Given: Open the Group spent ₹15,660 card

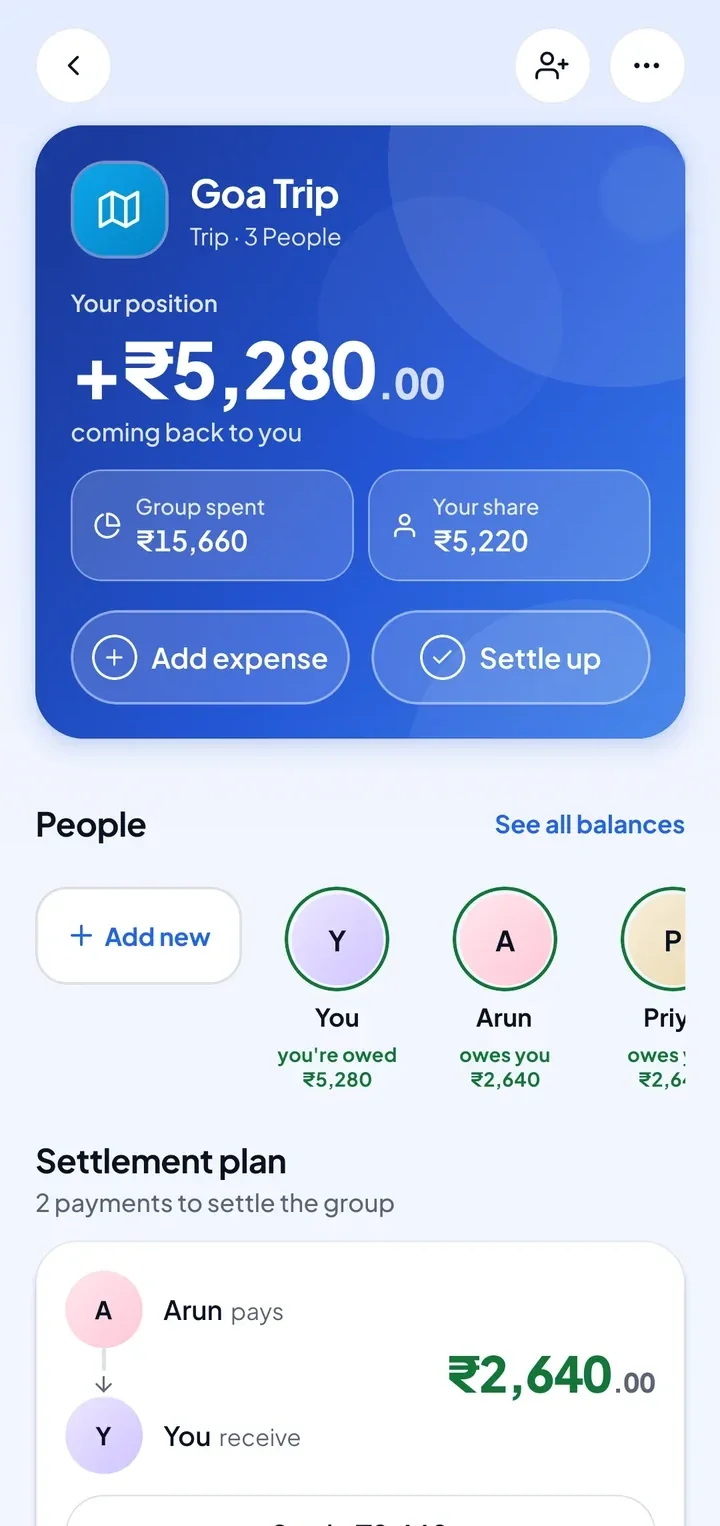Looking at the screenshot, I should (x=212, y=525).
